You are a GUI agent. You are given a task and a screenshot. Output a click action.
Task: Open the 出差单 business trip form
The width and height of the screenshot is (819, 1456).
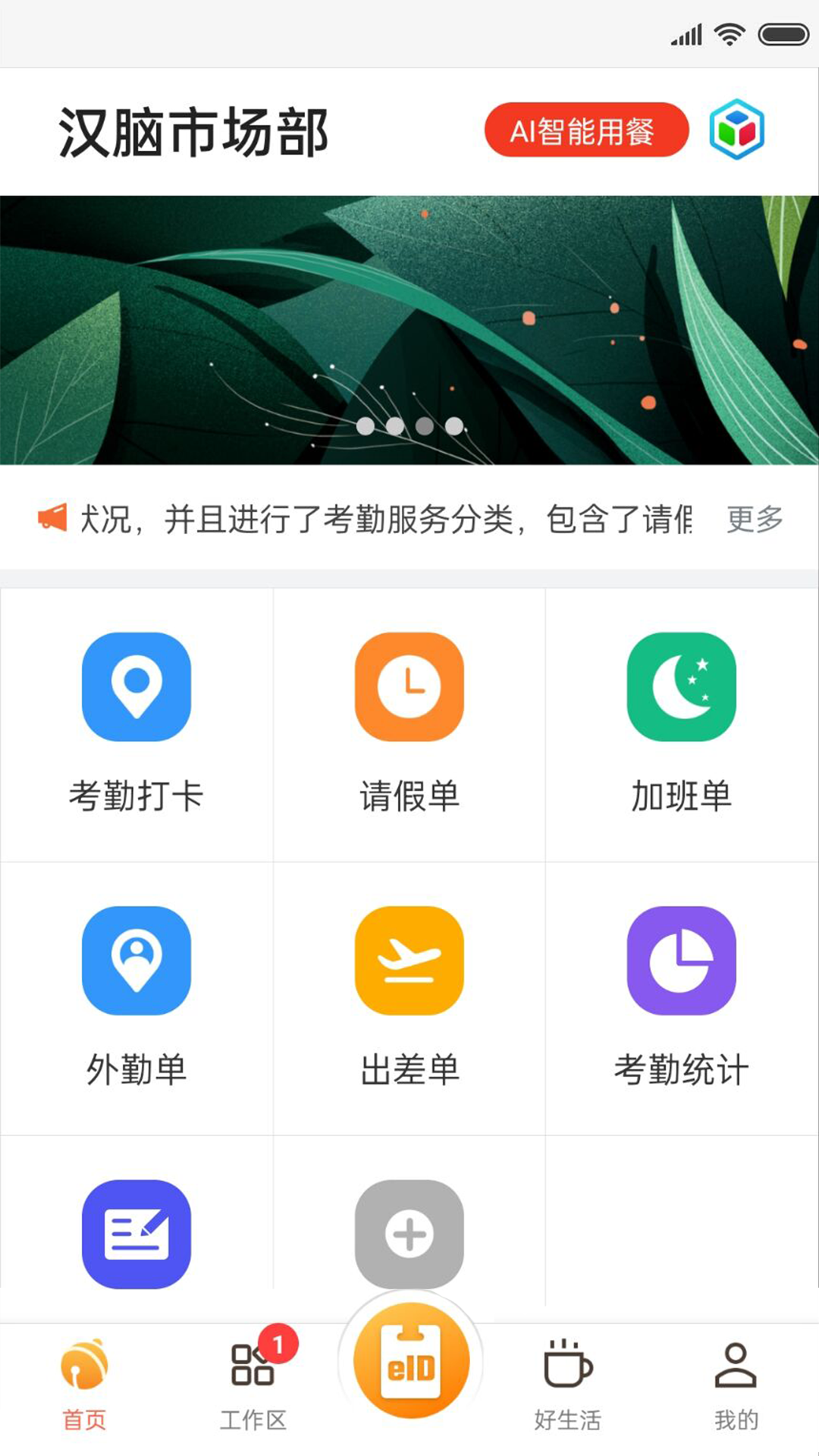409,997
